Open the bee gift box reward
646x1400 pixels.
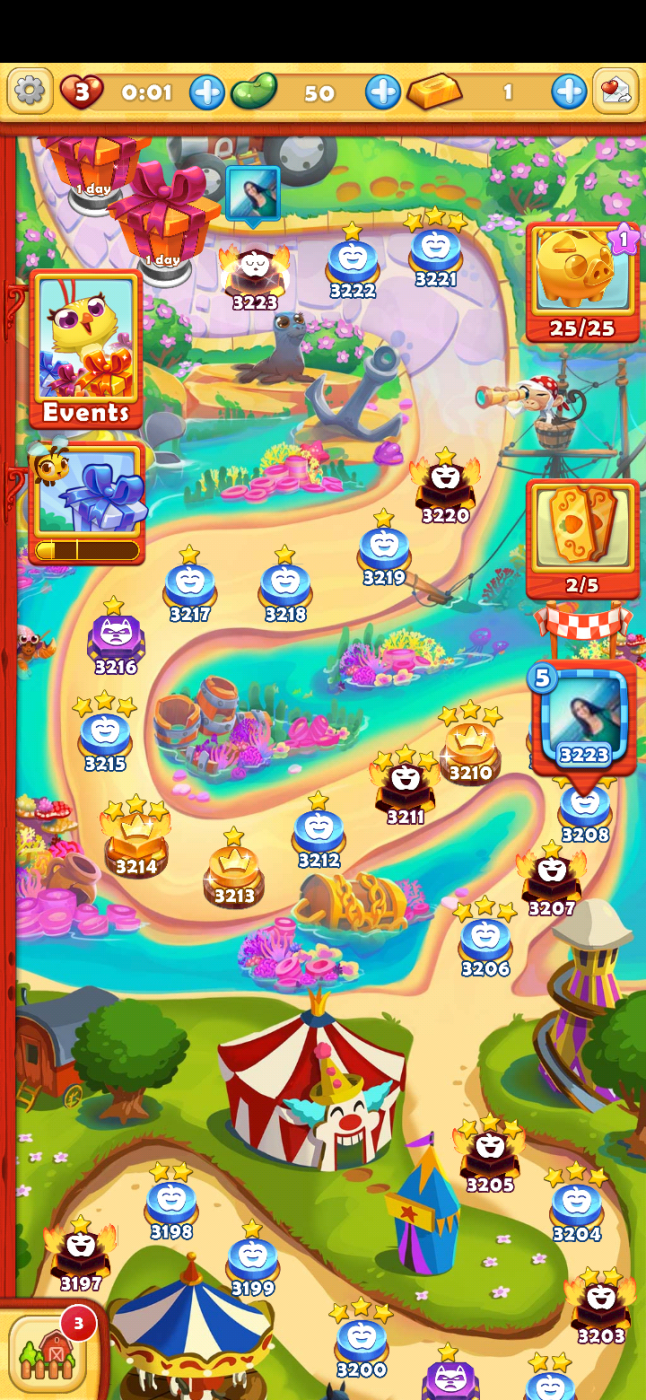[x=88, y=502]
